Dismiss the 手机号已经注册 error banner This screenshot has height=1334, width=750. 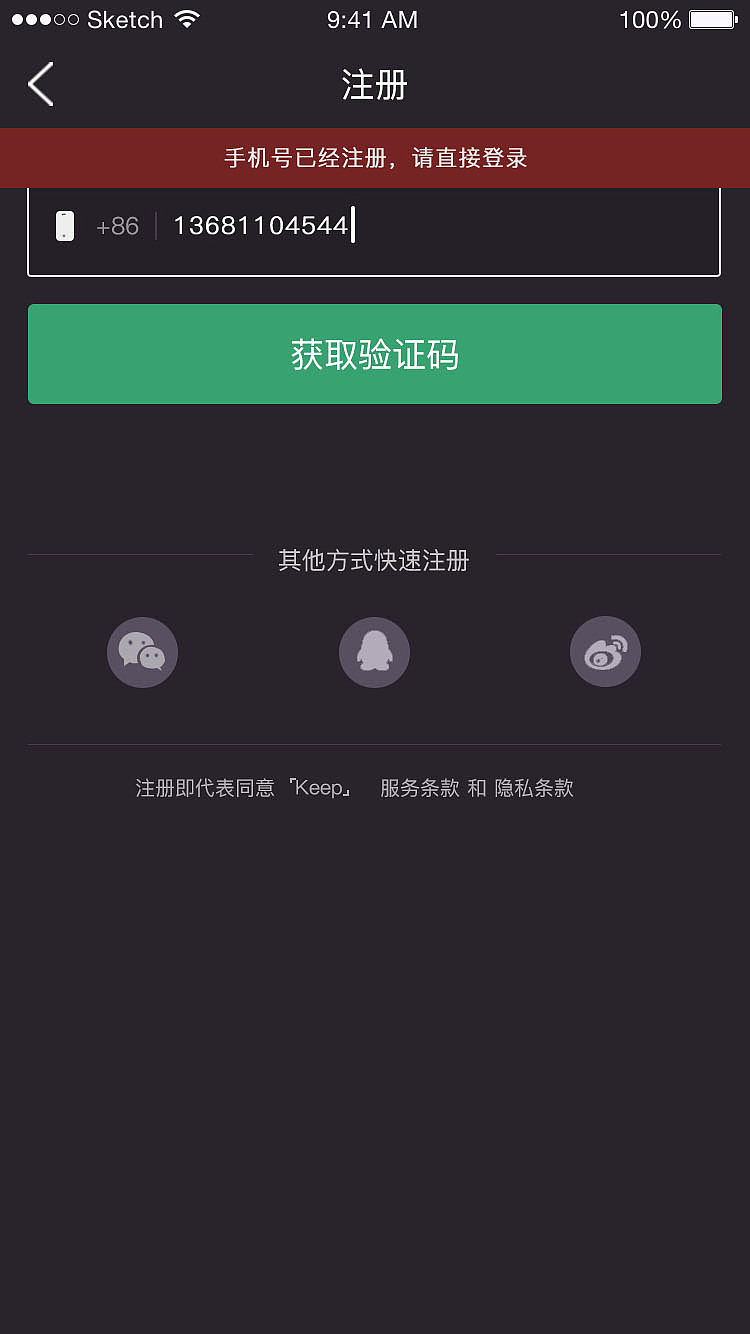coord(374,157)
